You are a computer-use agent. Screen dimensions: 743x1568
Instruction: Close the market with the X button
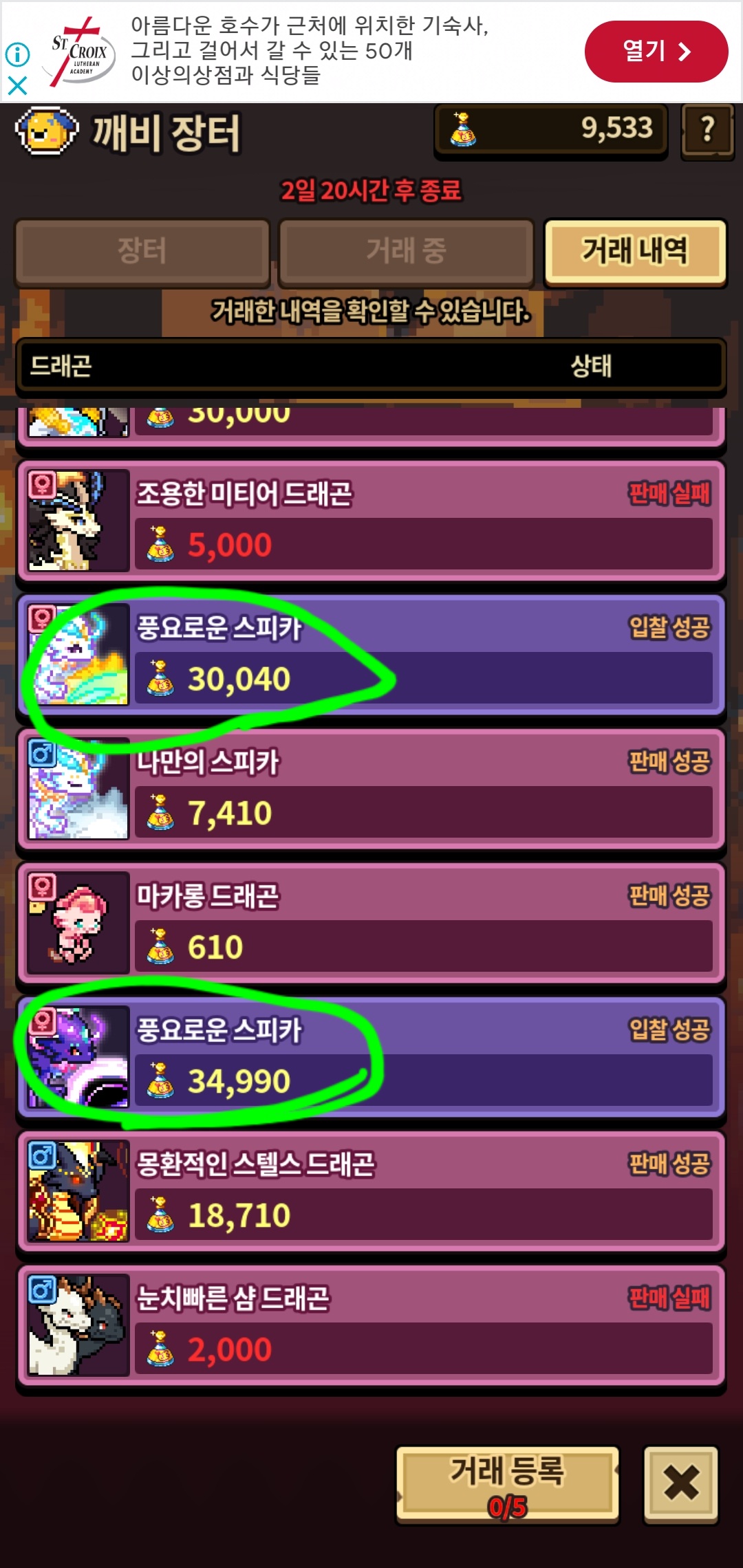click(x=681, y=1483)
